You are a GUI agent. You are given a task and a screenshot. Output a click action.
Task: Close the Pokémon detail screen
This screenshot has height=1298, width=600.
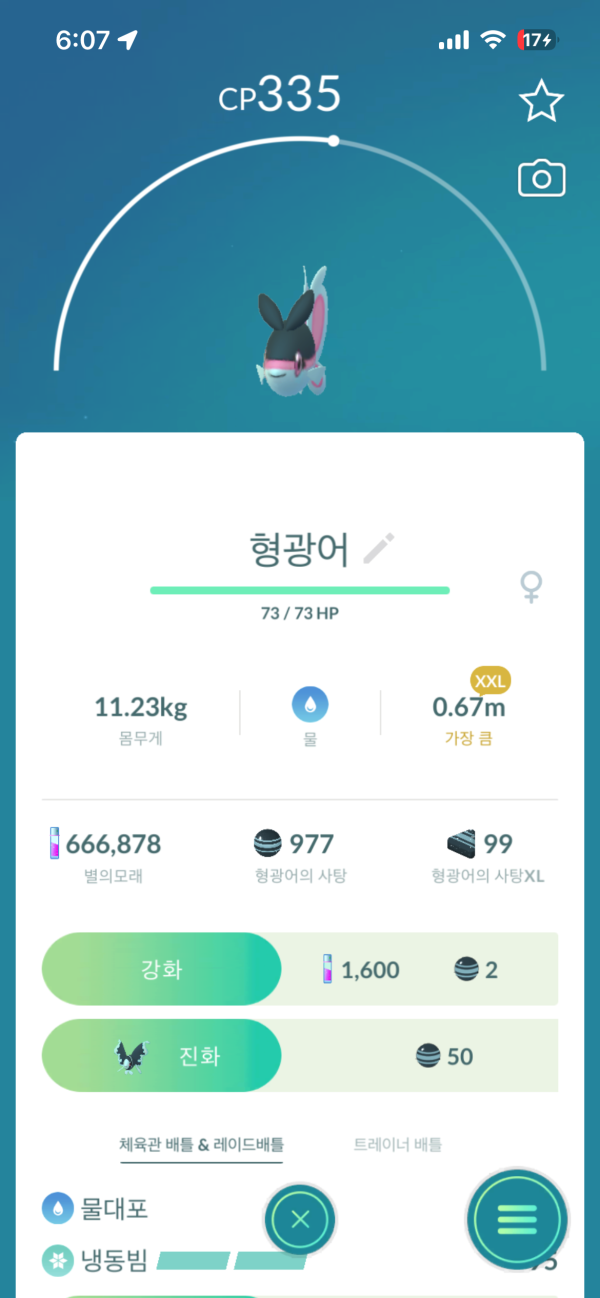click(300, 1219)
